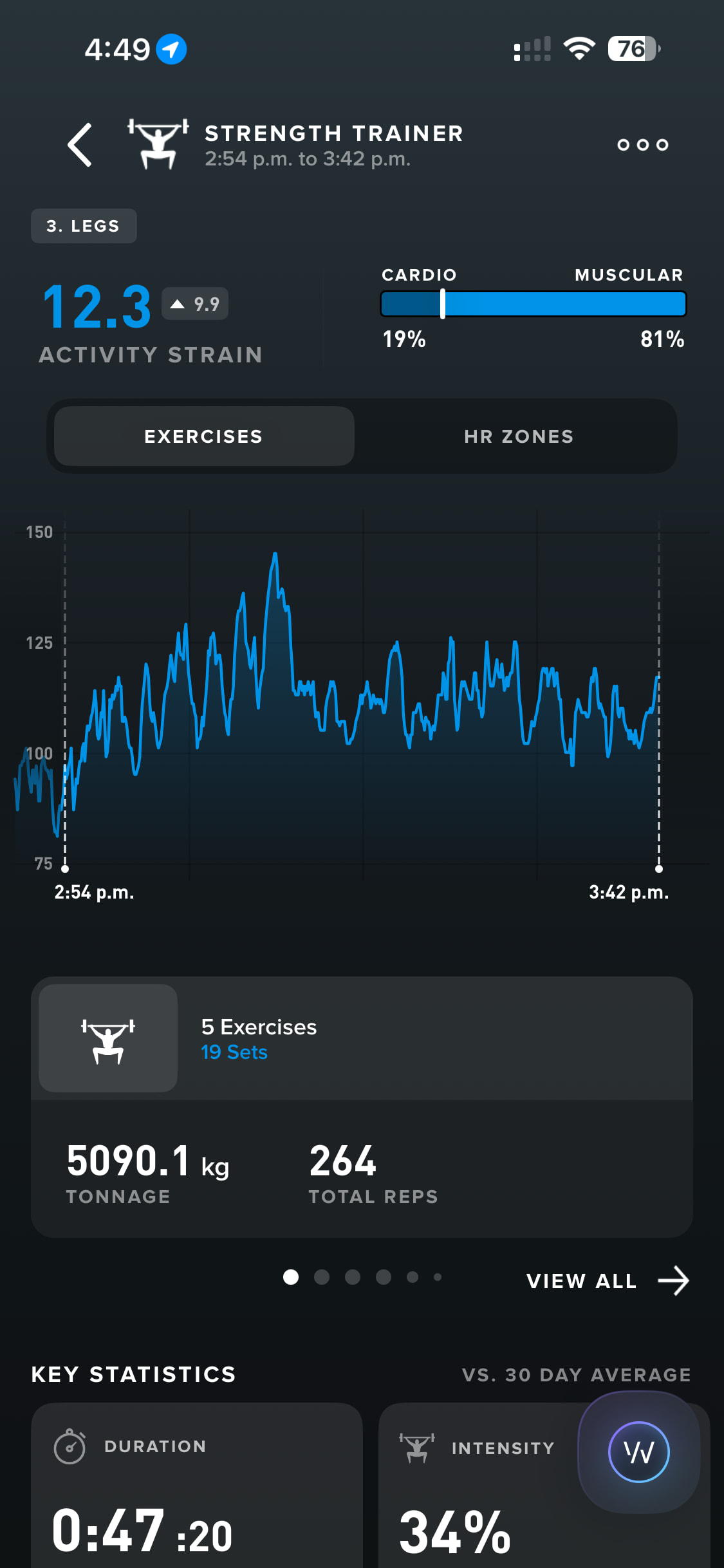Select the Exercises tab
Viewport: 724px width, 1568px height.
[x=204, y=436]
